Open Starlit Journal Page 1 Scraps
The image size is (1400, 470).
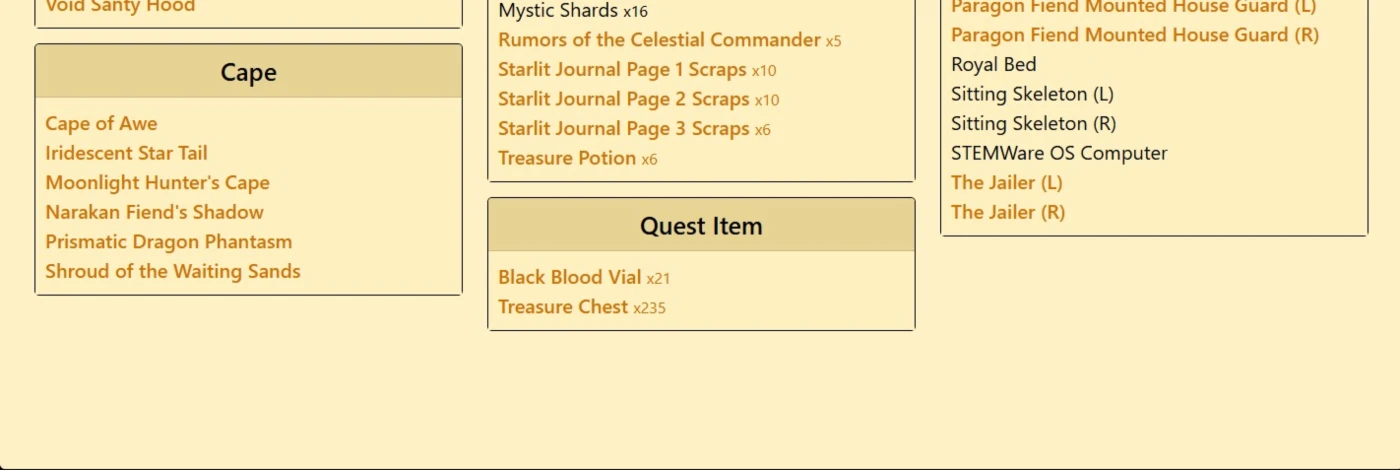click(622, 70)
